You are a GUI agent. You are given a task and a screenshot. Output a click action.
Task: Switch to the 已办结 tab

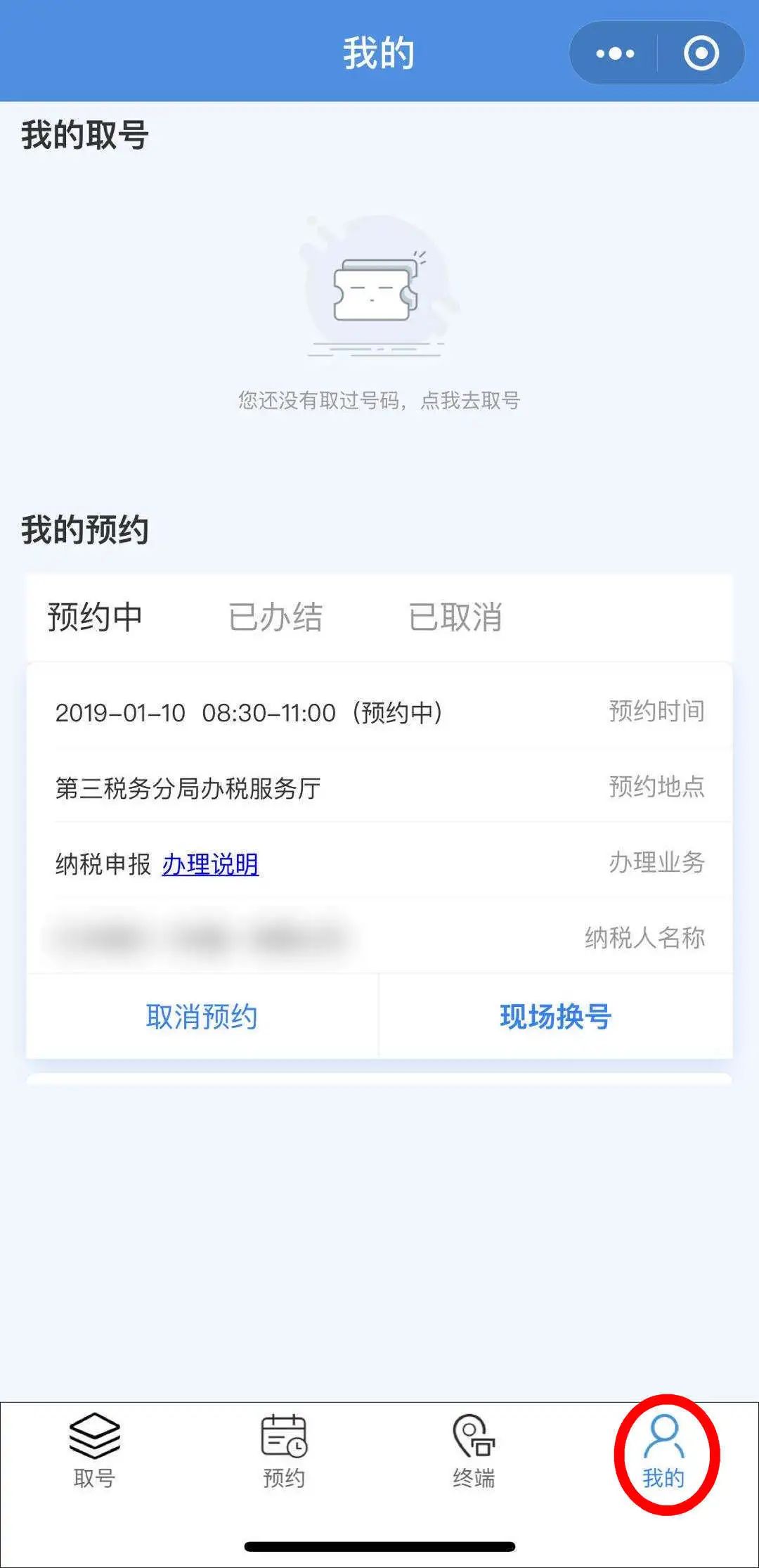coord(275,617)
